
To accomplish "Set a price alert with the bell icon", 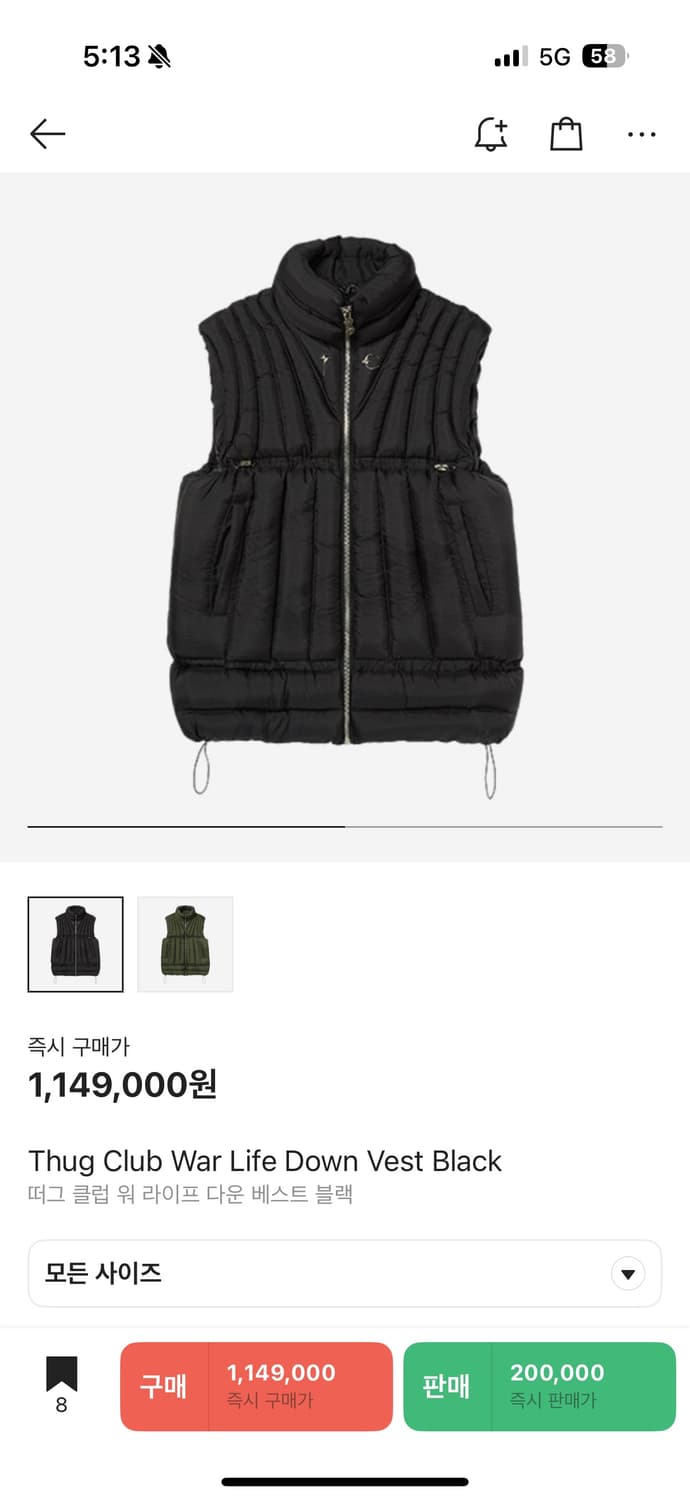I will pos(490,134).
